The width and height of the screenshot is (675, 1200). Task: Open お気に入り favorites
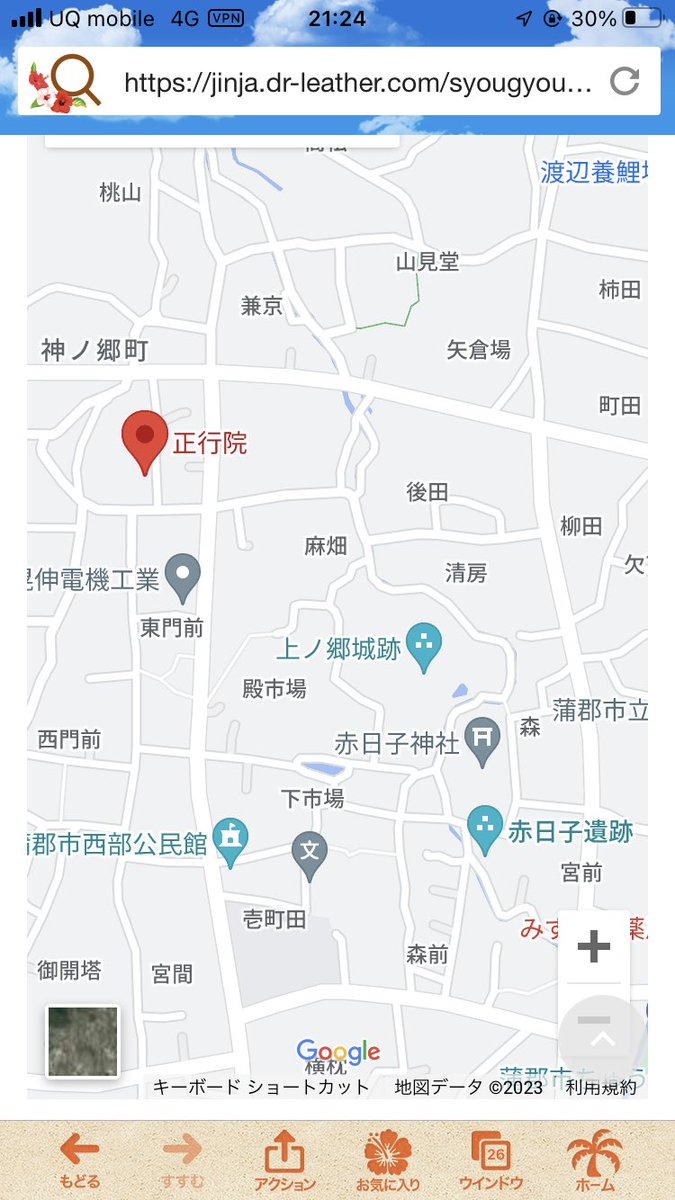click(x=388, y=1159)
